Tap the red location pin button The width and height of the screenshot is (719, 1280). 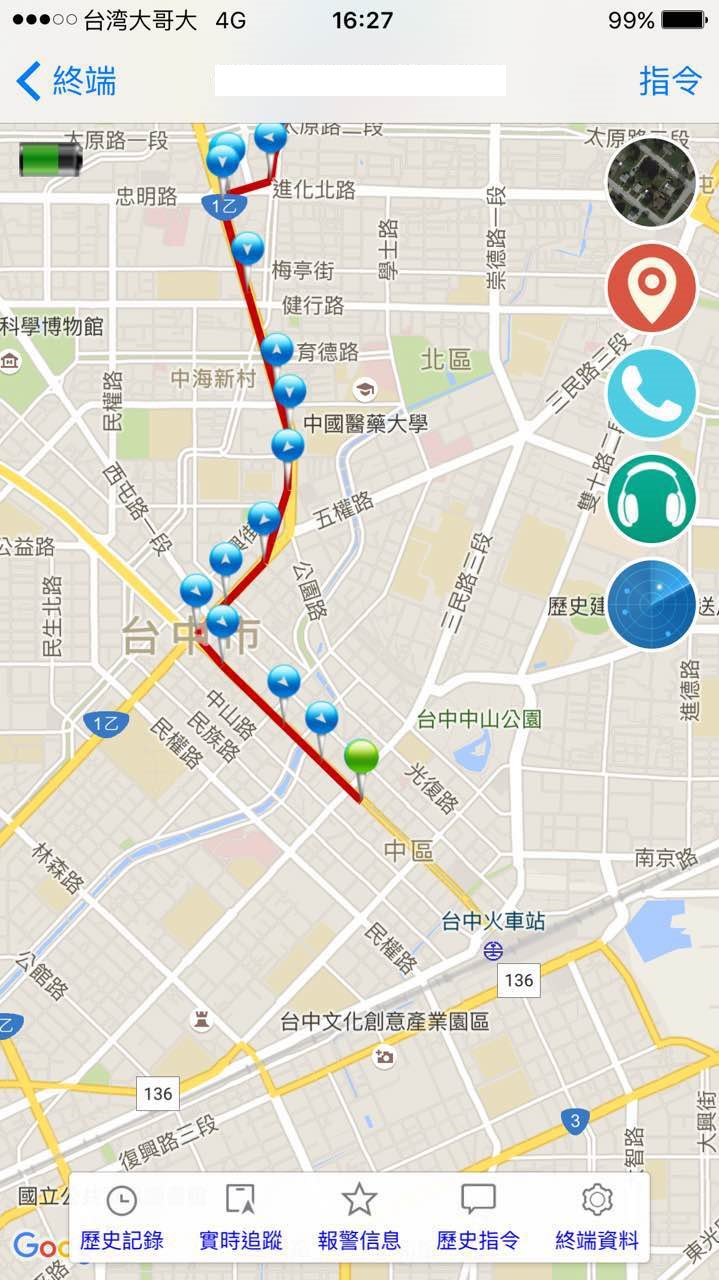pos(651,288)
